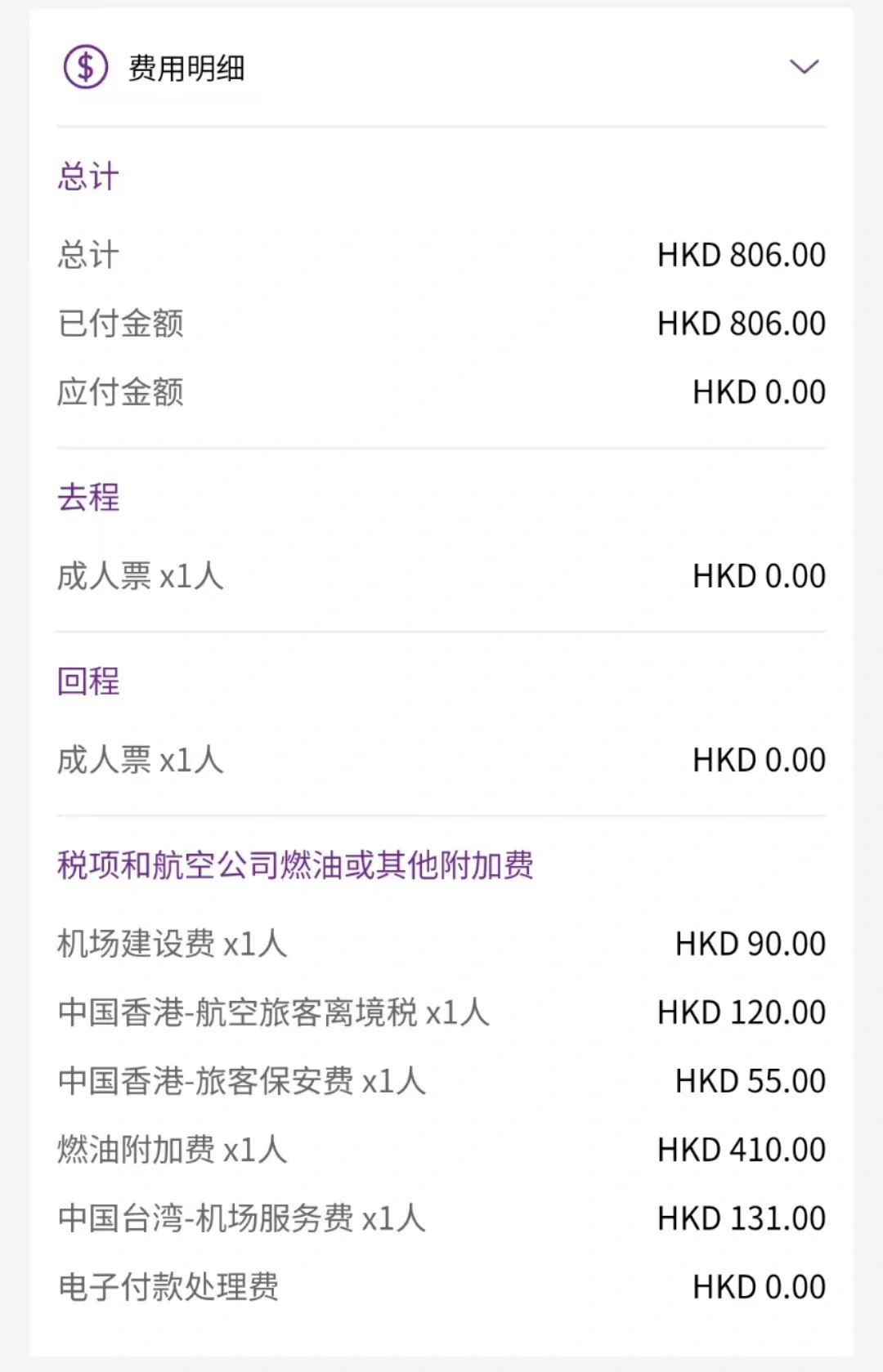This screenshot has height=1372, width=883.
Task: Collapse the 费用明细 panel via chevron
Action: point(805,66)
